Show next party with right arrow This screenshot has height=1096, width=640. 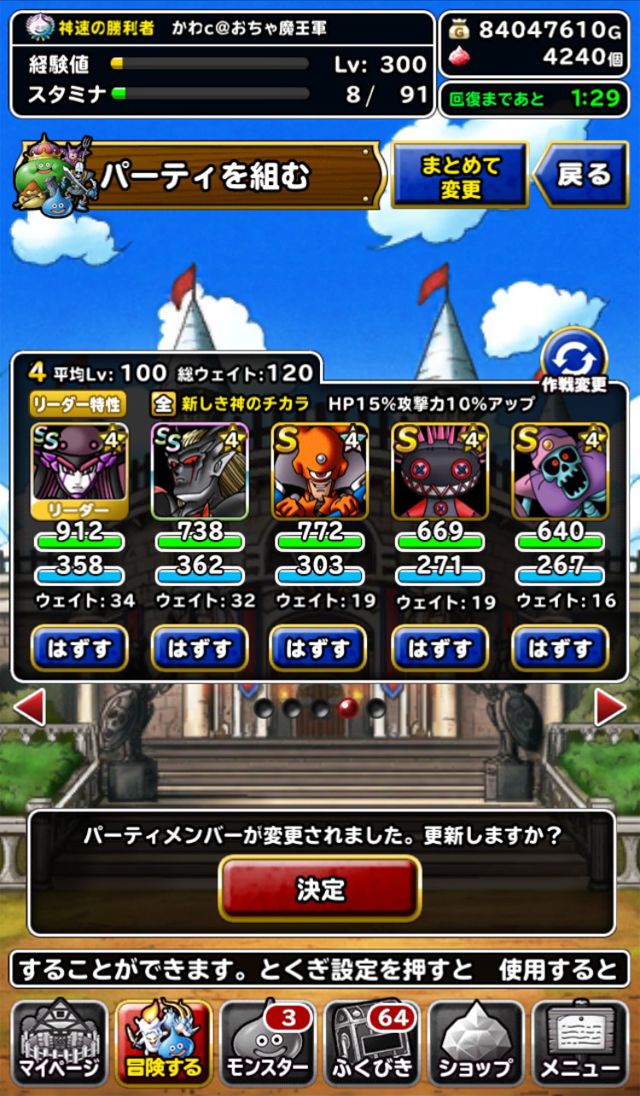pos(610,707)
